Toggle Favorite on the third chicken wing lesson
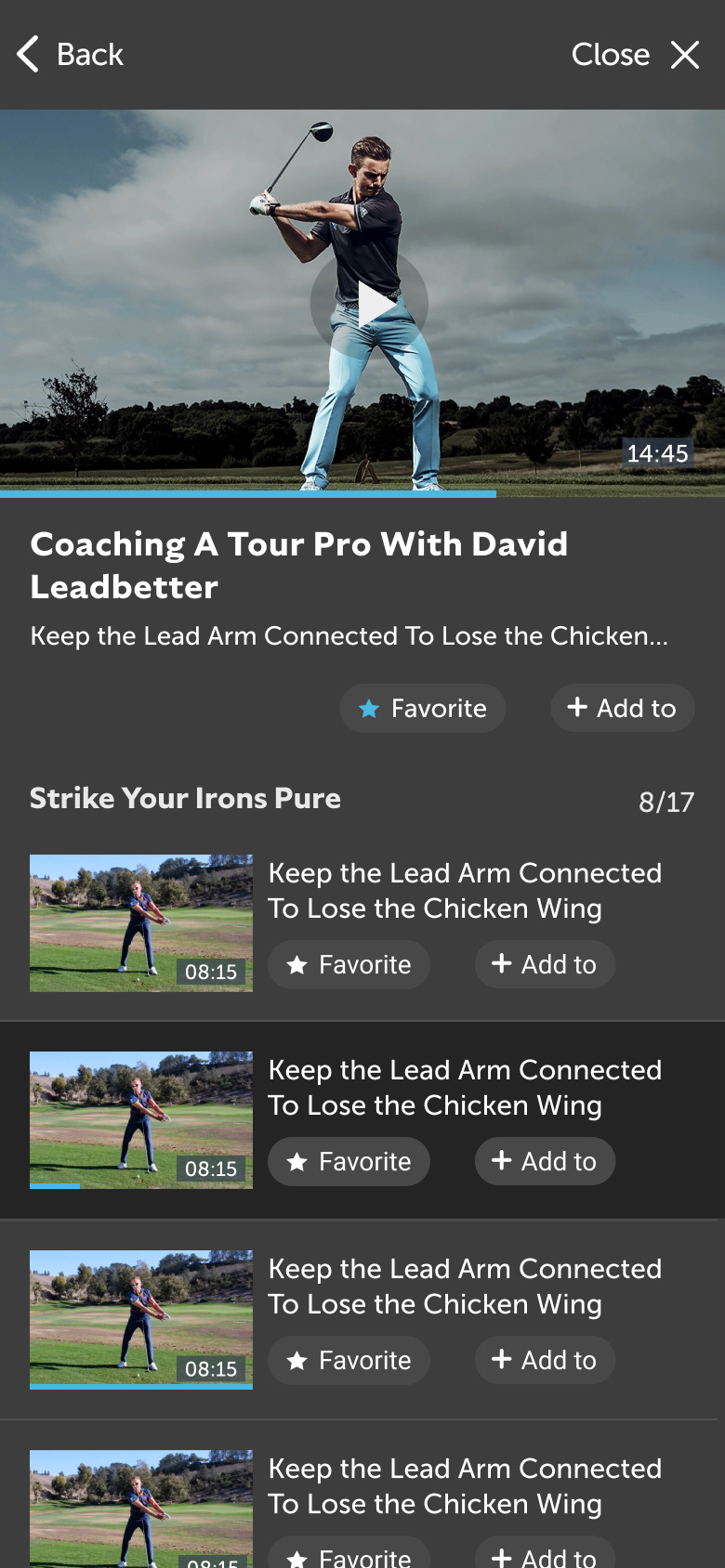This screenshot has width=725, height=1568. 349,1360
